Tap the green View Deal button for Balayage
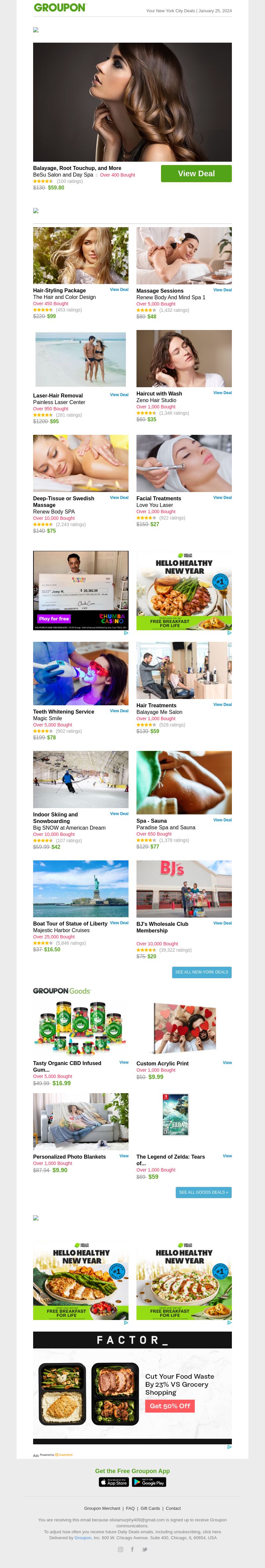Image resolution: width=265 pixels, height=1568 pixels. coord(196,174)
